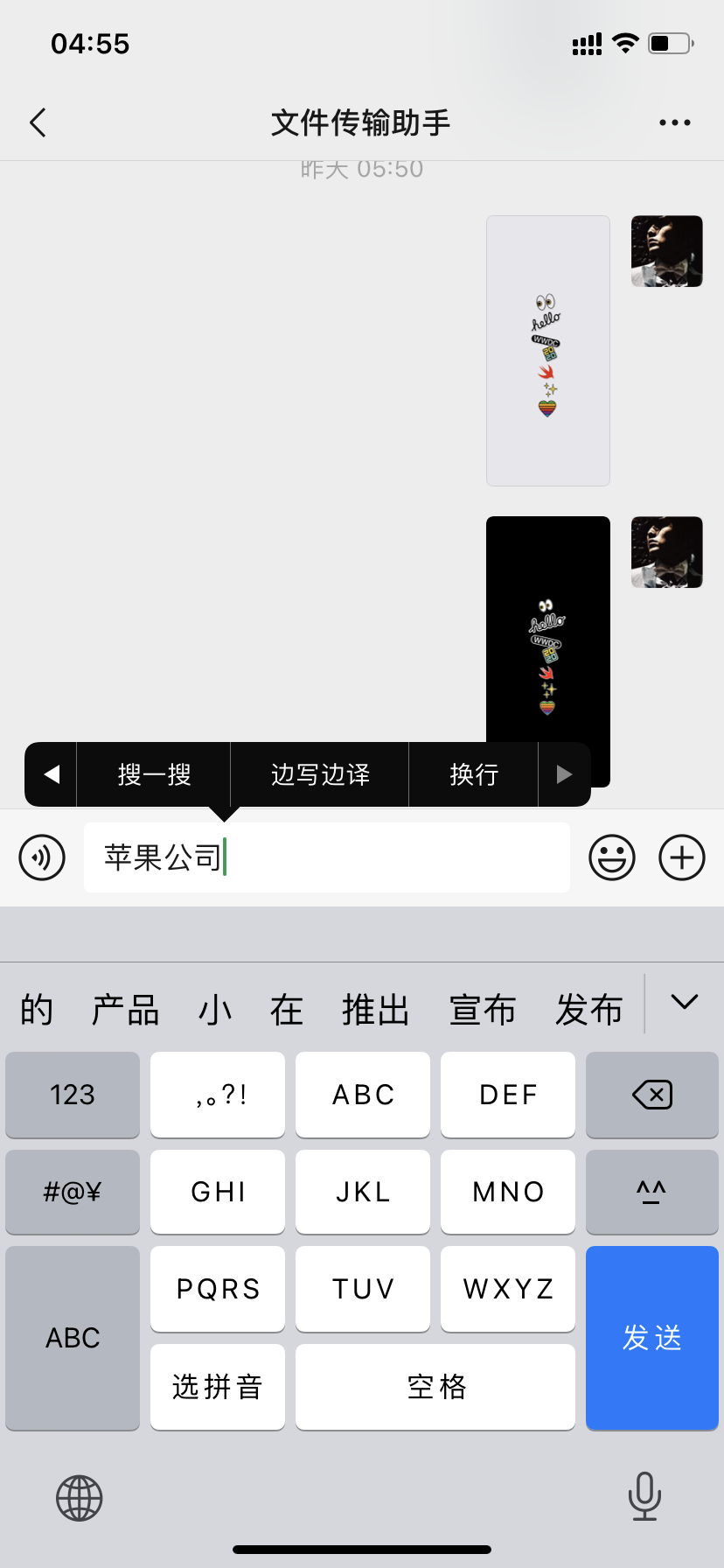The height and width of the screenshot is (1568, 724).
Task: Switch to voice message input
Action: click(x=42, y=857)
